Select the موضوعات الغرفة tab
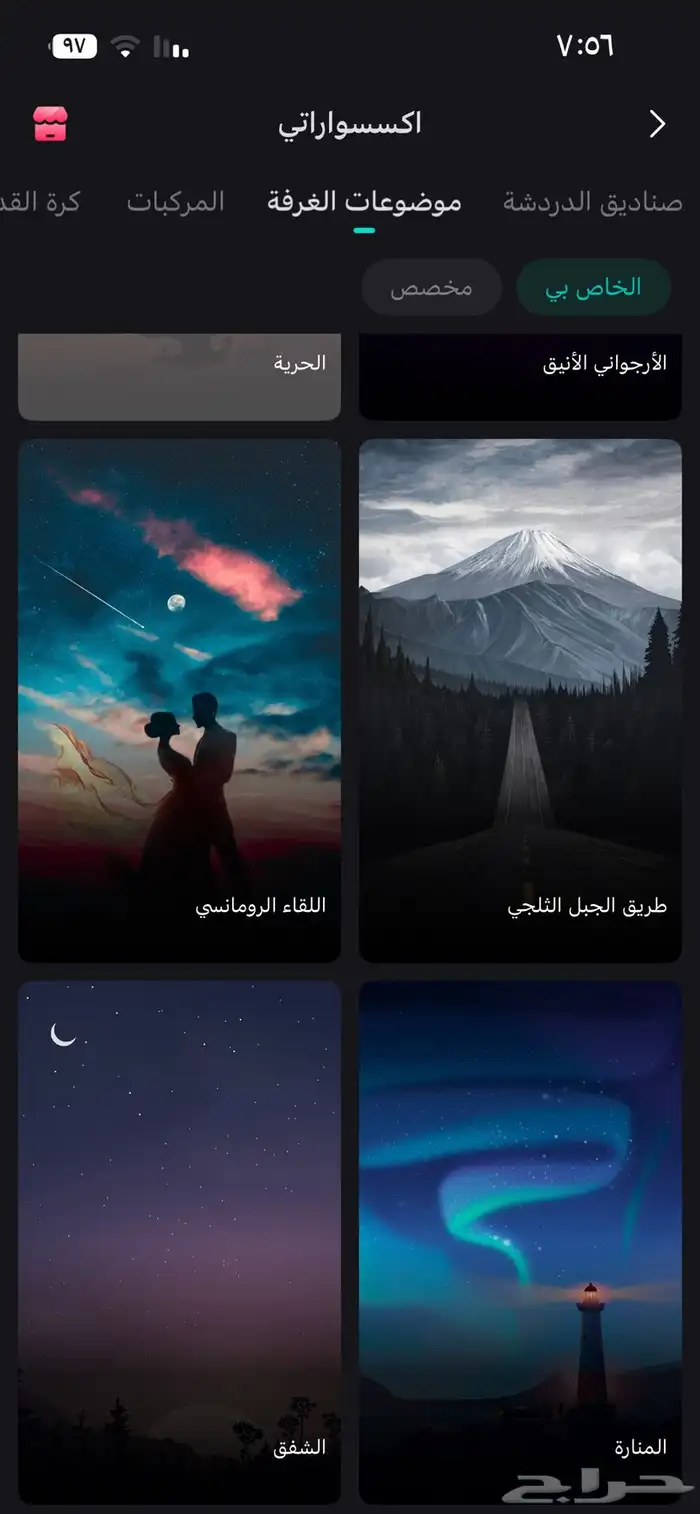Image resolution: width=700 pixels, height=1514 pixels. coord(364,202)
